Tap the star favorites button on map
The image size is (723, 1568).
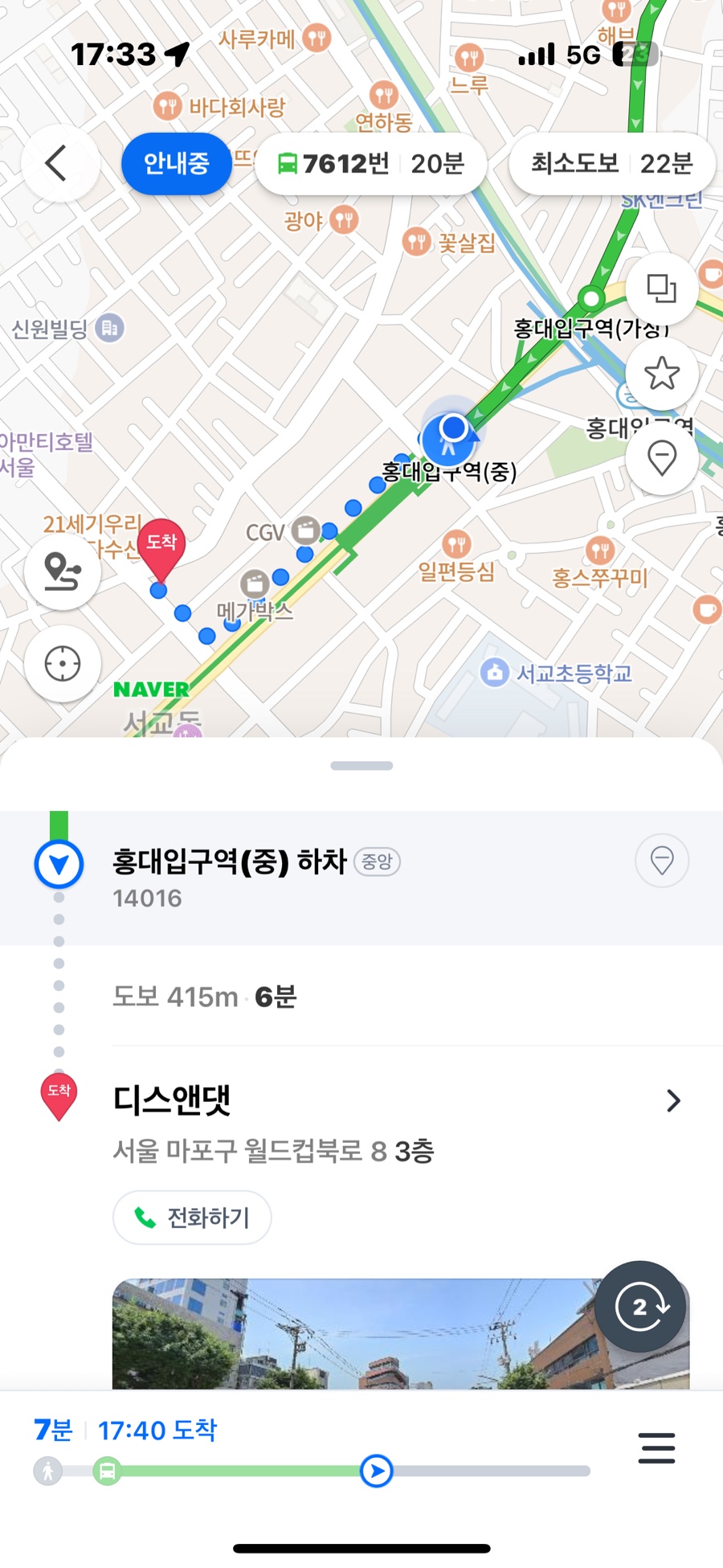pos(661,374)
